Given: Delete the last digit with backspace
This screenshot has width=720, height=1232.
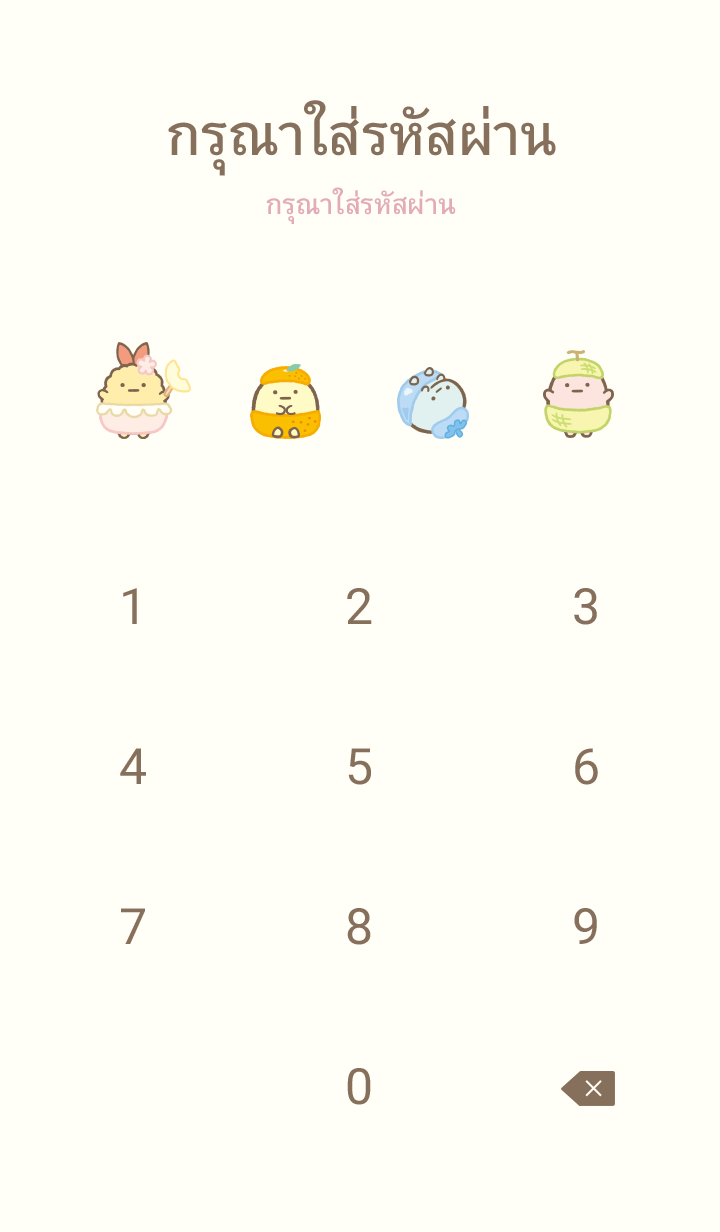Looking at the screenshot, I should (588, 1088).
